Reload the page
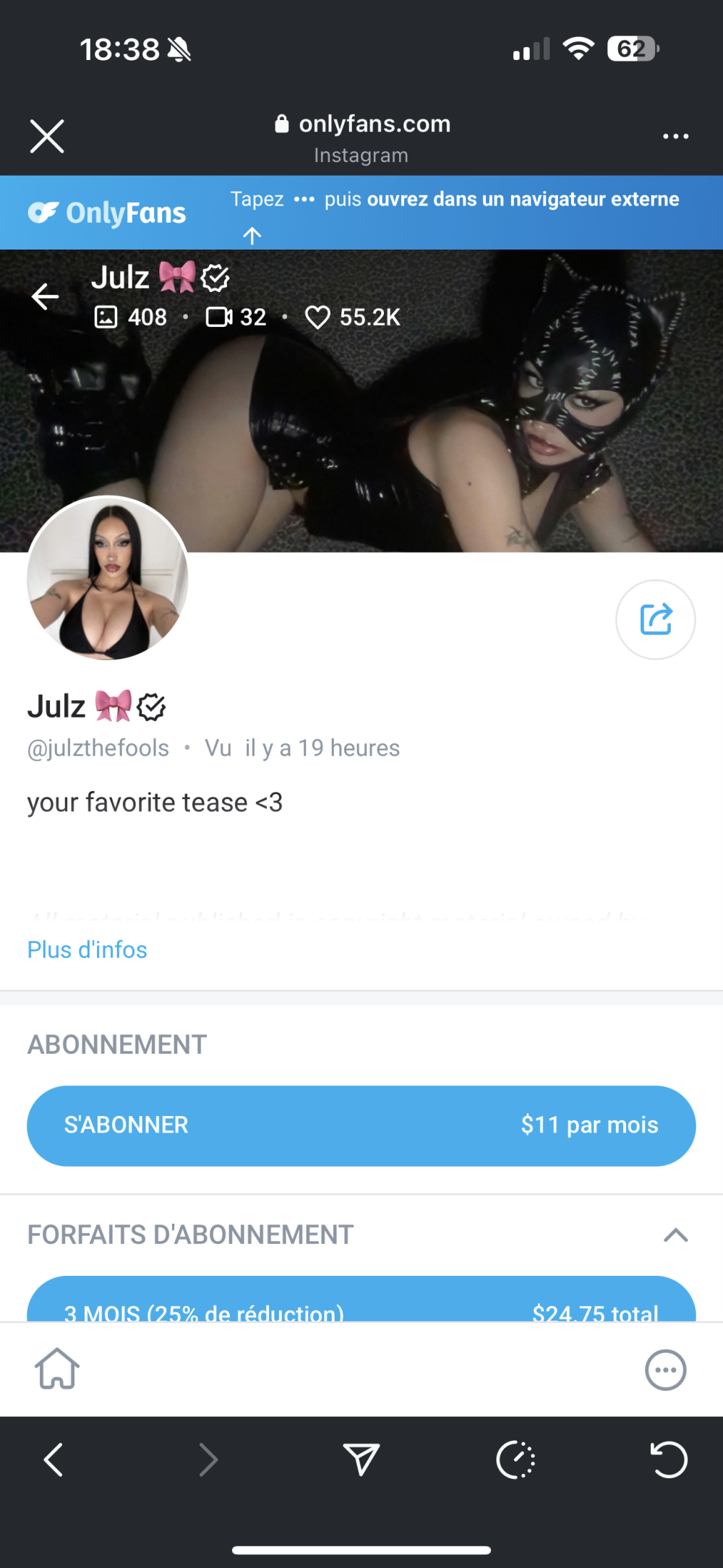Screen dimensions: 723x1568 click(x=669, y=1460)
